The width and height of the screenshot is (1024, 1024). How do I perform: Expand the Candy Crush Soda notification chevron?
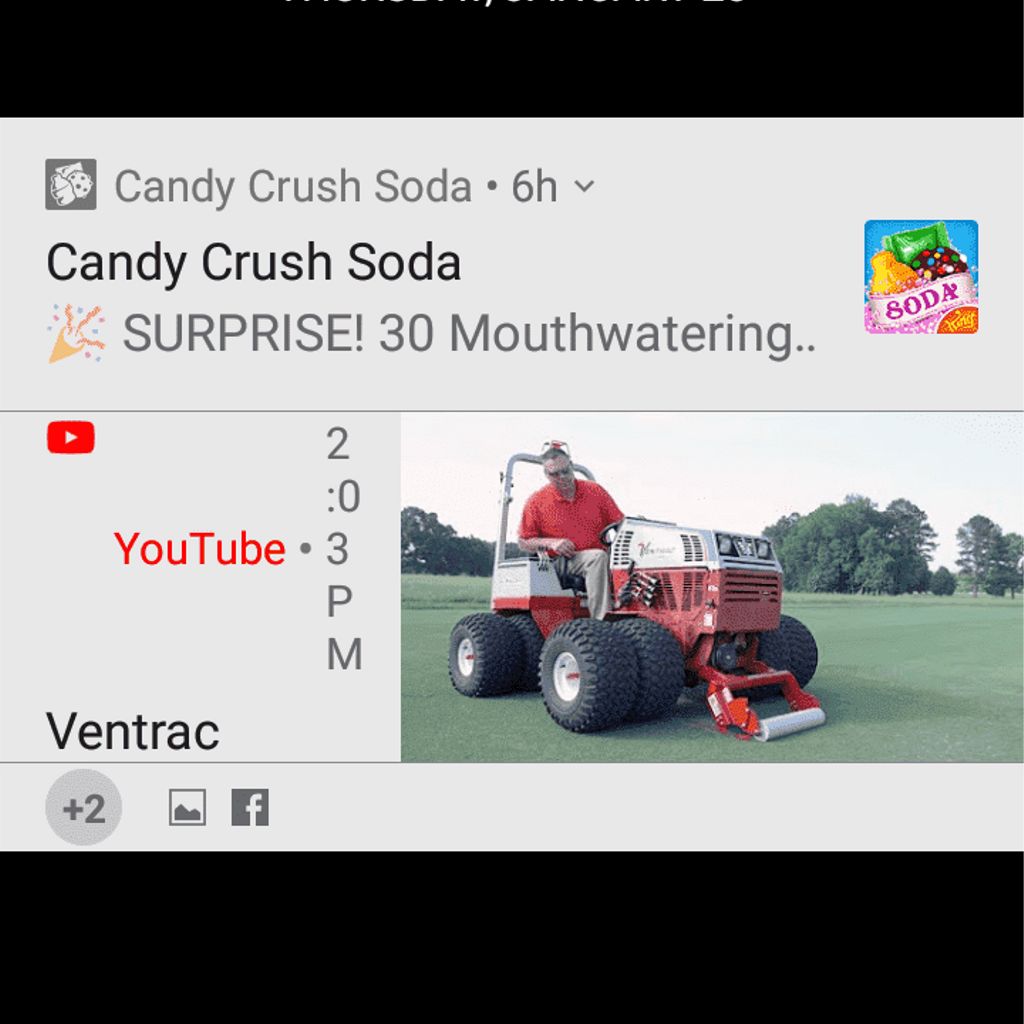coord(585,187)
